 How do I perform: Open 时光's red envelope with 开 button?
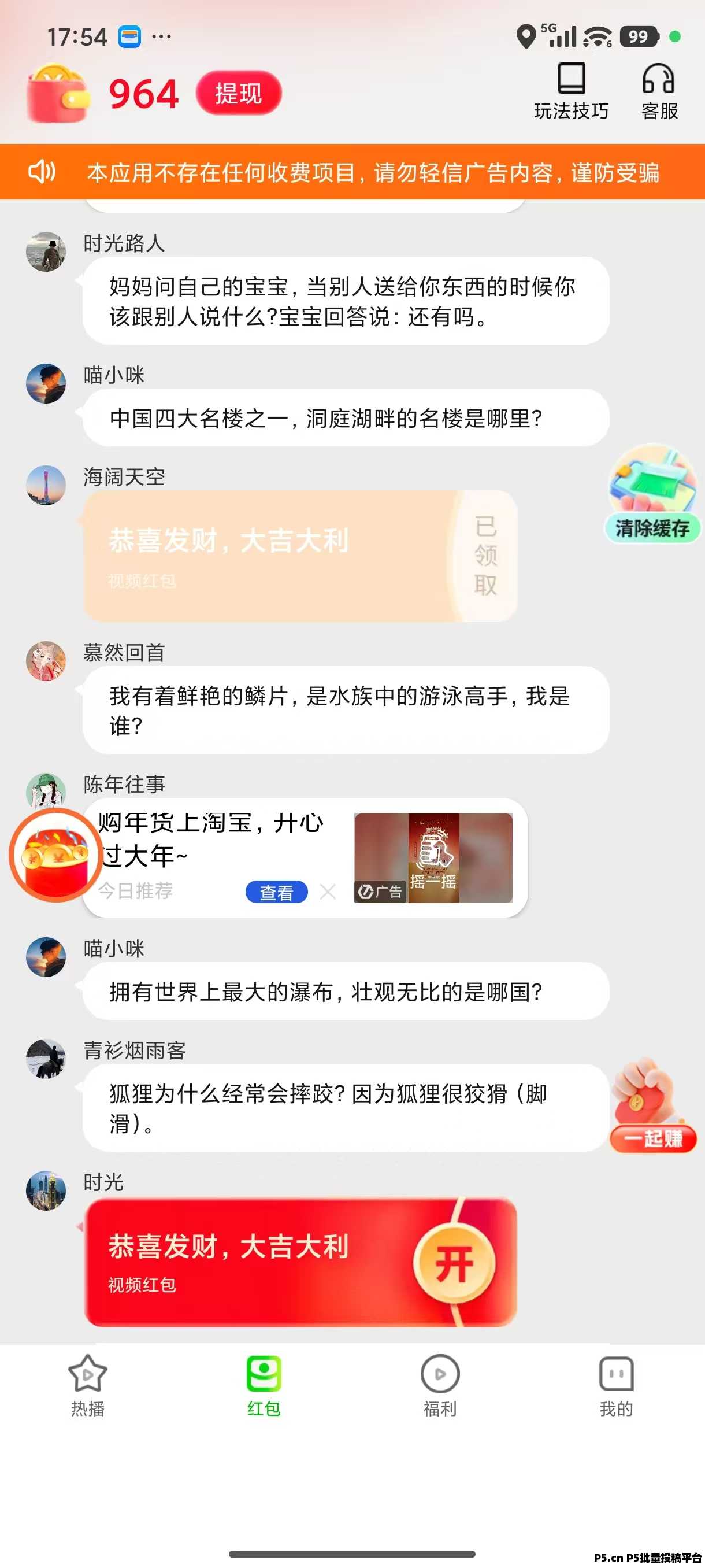(453, 1264)
